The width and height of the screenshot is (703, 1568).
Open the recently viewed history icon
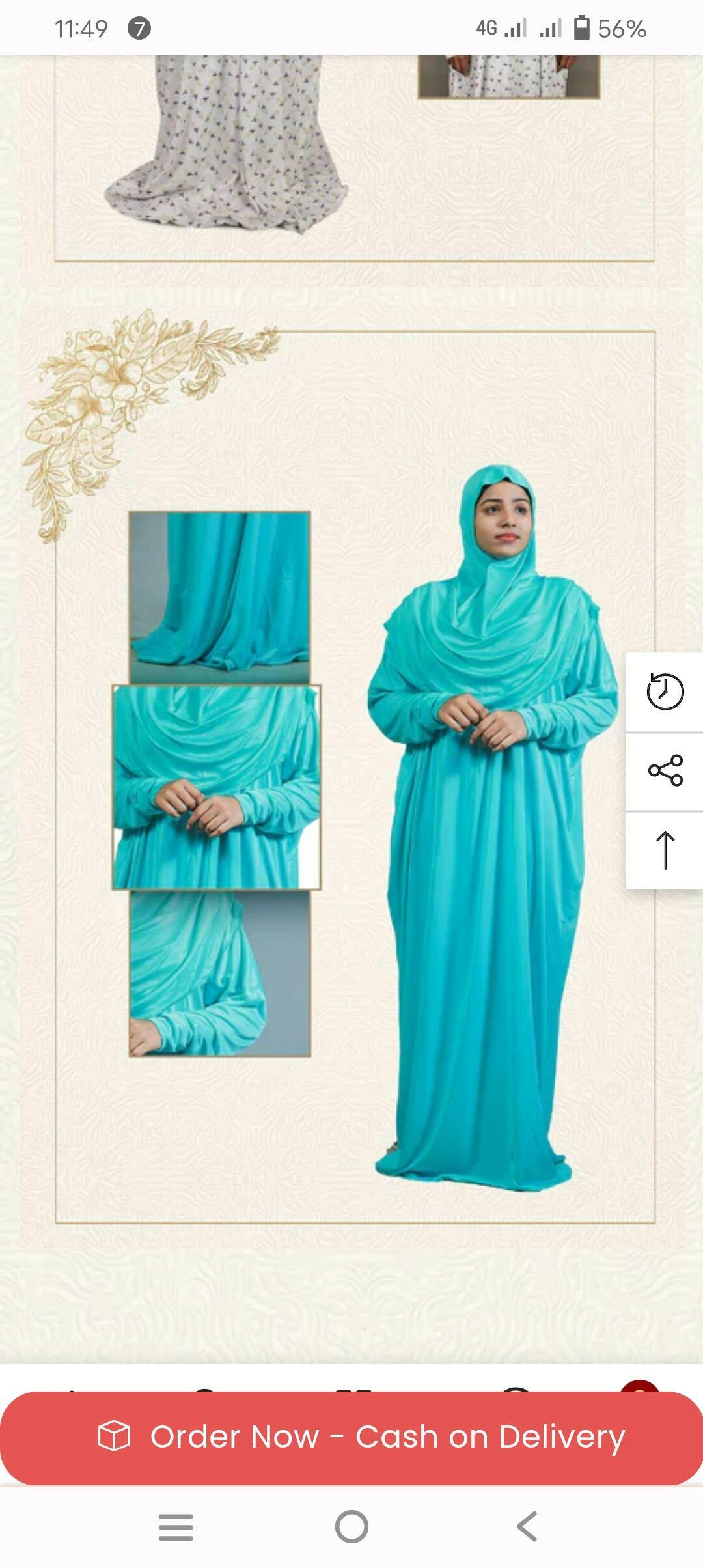[x=665, y=692]
